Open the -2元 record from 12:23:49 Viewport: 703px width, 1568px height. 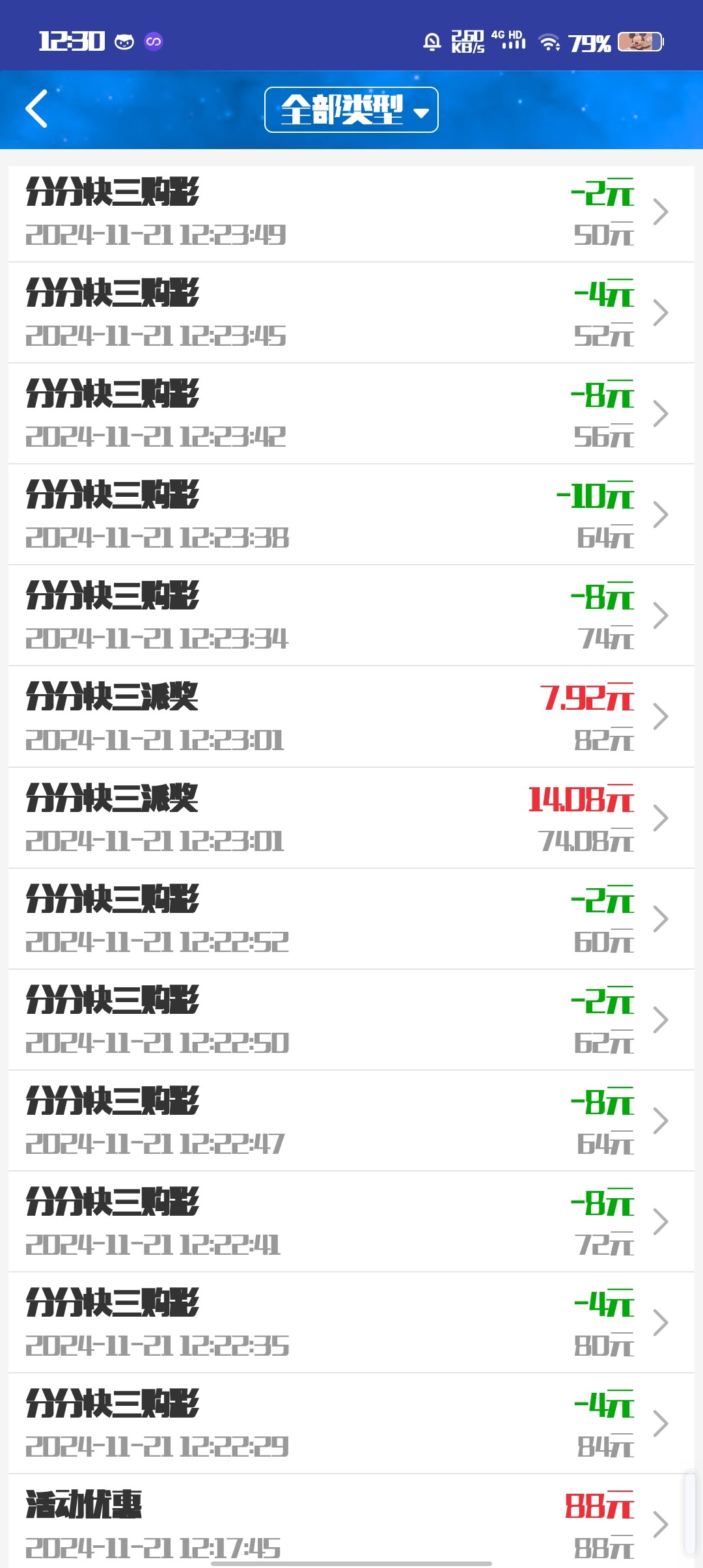coord(351,213)
